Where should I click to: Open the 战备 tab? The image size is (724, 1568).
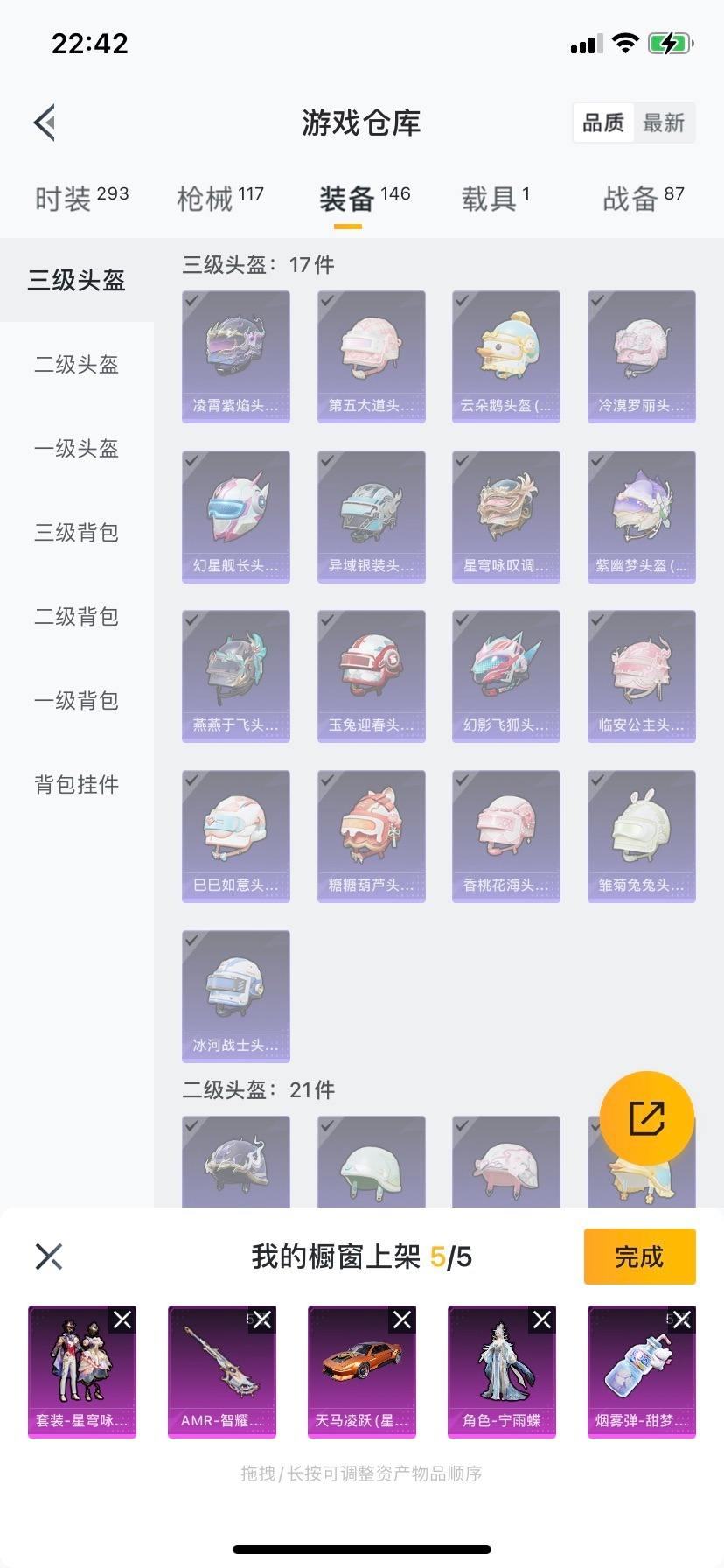pyautogui.click(x=643, y=199)
